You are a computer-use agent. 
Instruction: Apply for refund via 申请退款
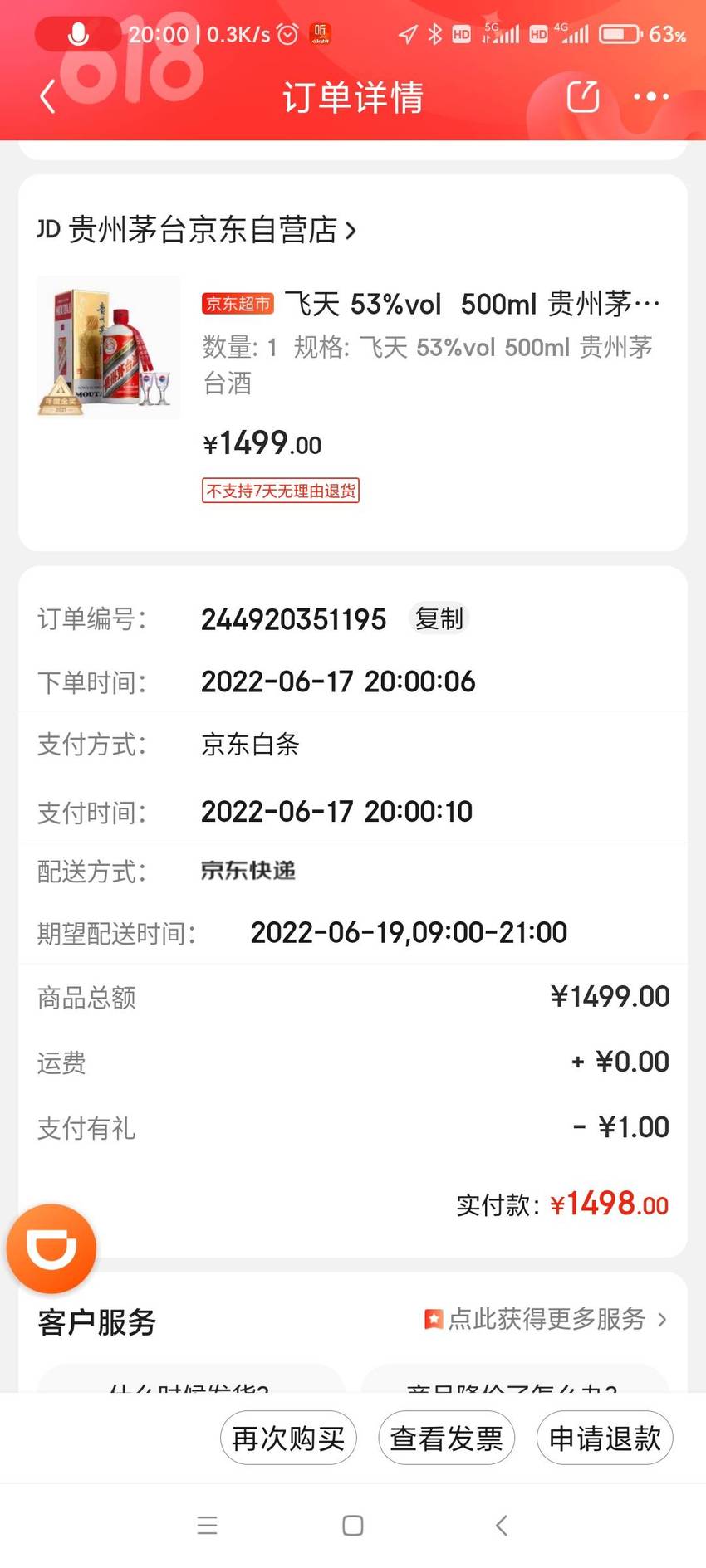[x=605, y=1438]
